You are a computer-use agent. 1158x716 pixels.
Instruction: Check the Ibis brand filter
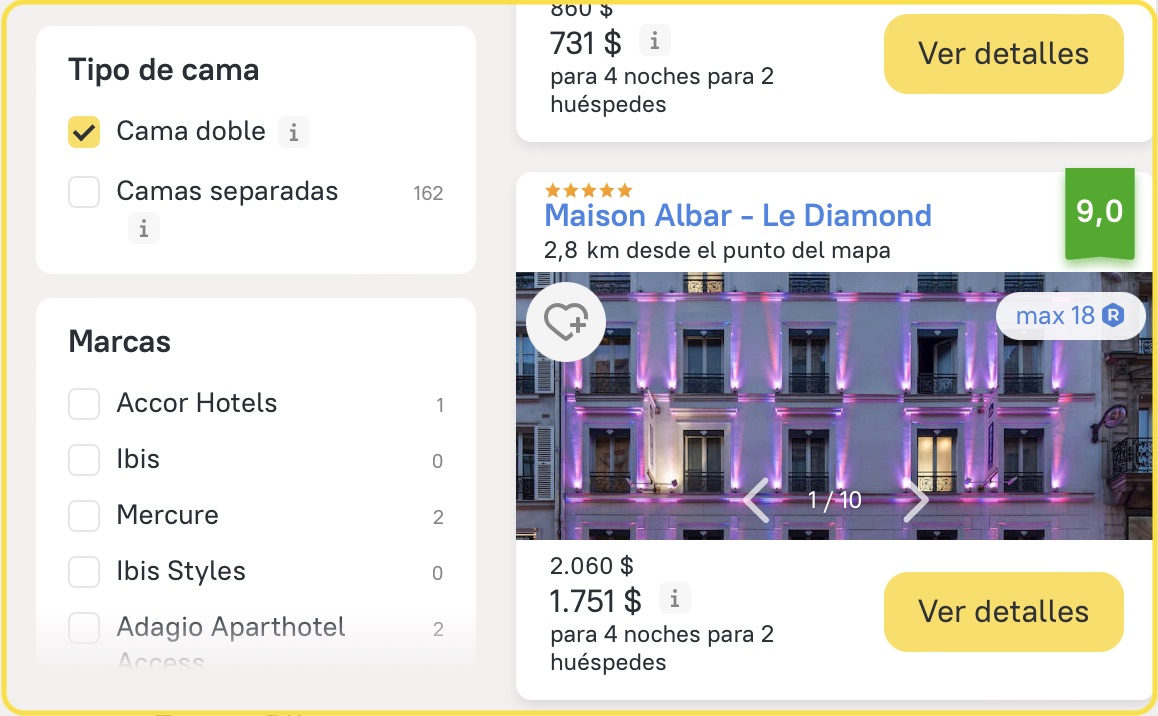(x=84, y=460)
